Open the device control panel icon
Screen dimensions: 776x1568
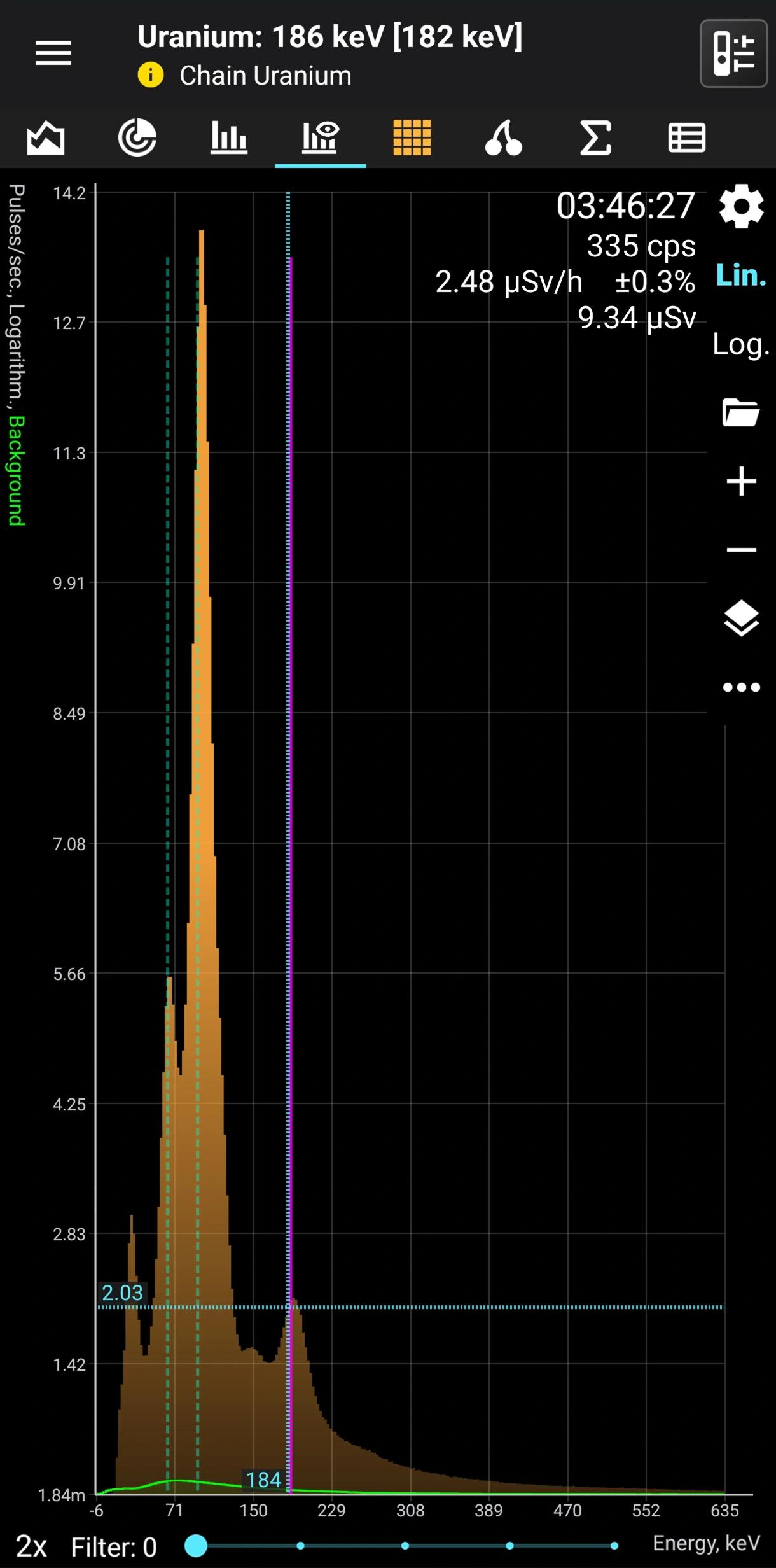[x=733, y=53]
